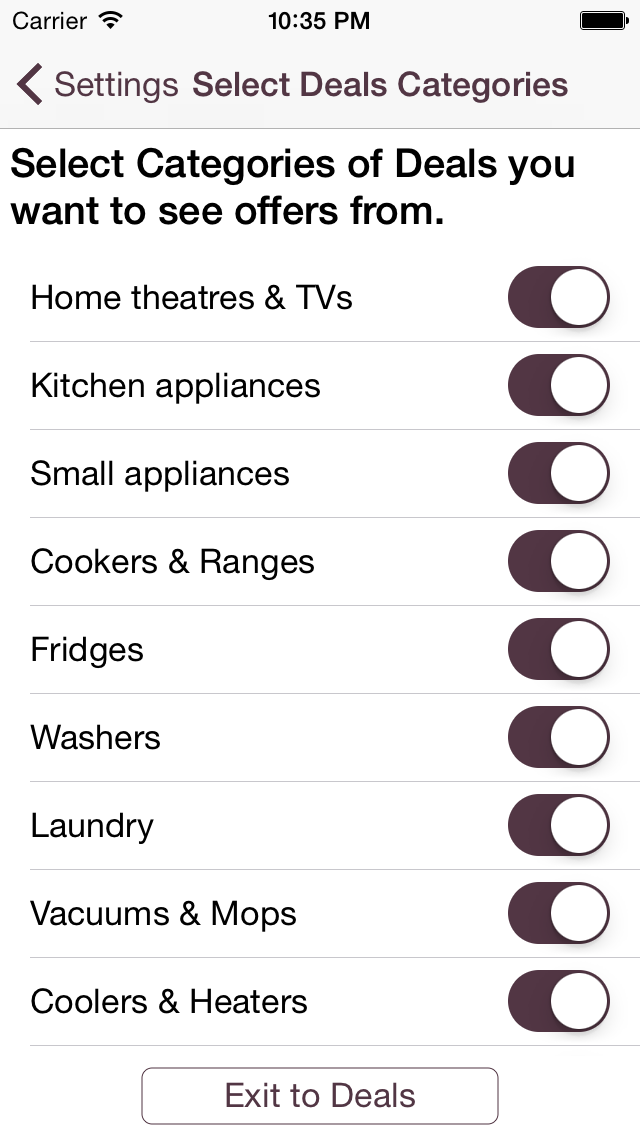Disable Laundry category

(x=558, y=825)
